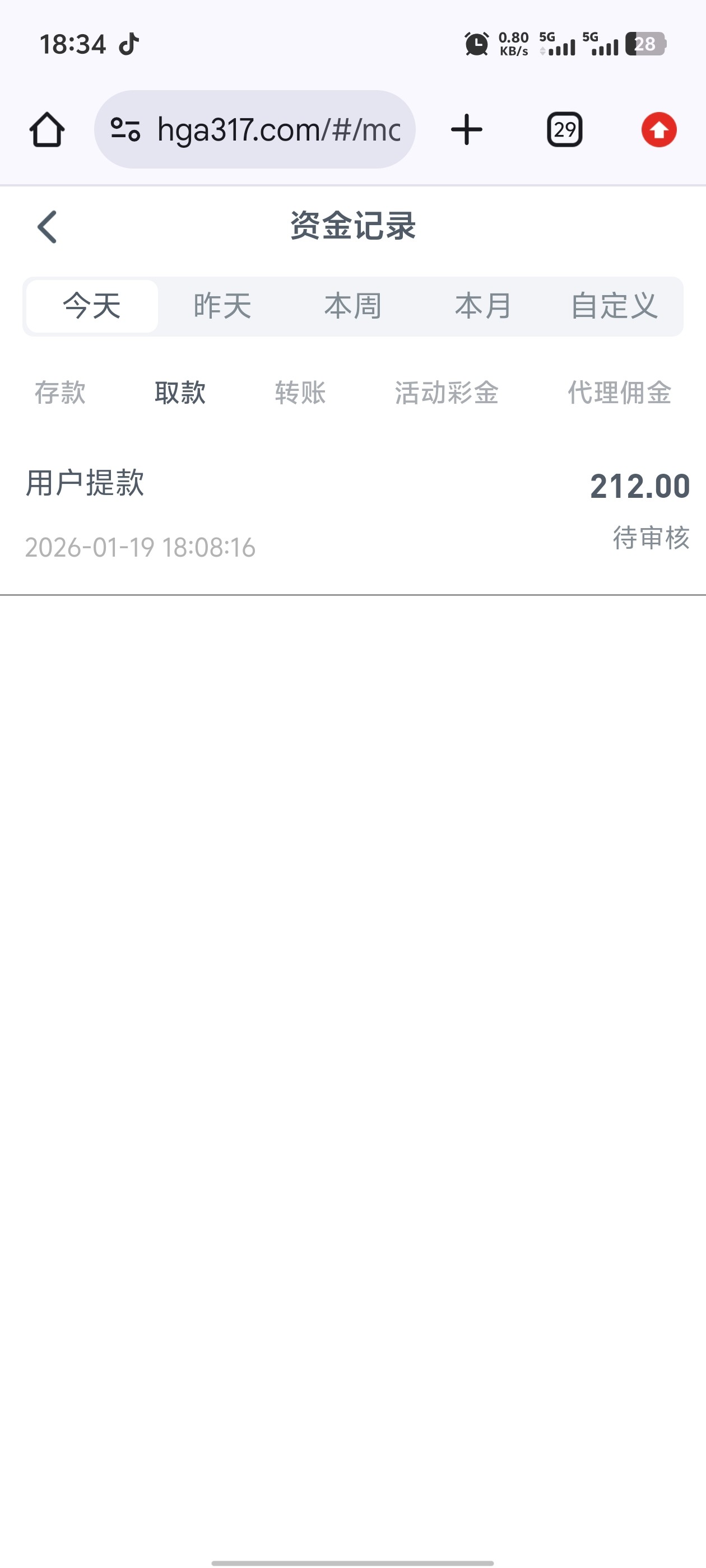Choose the 自定义 date range

(614, 306)
